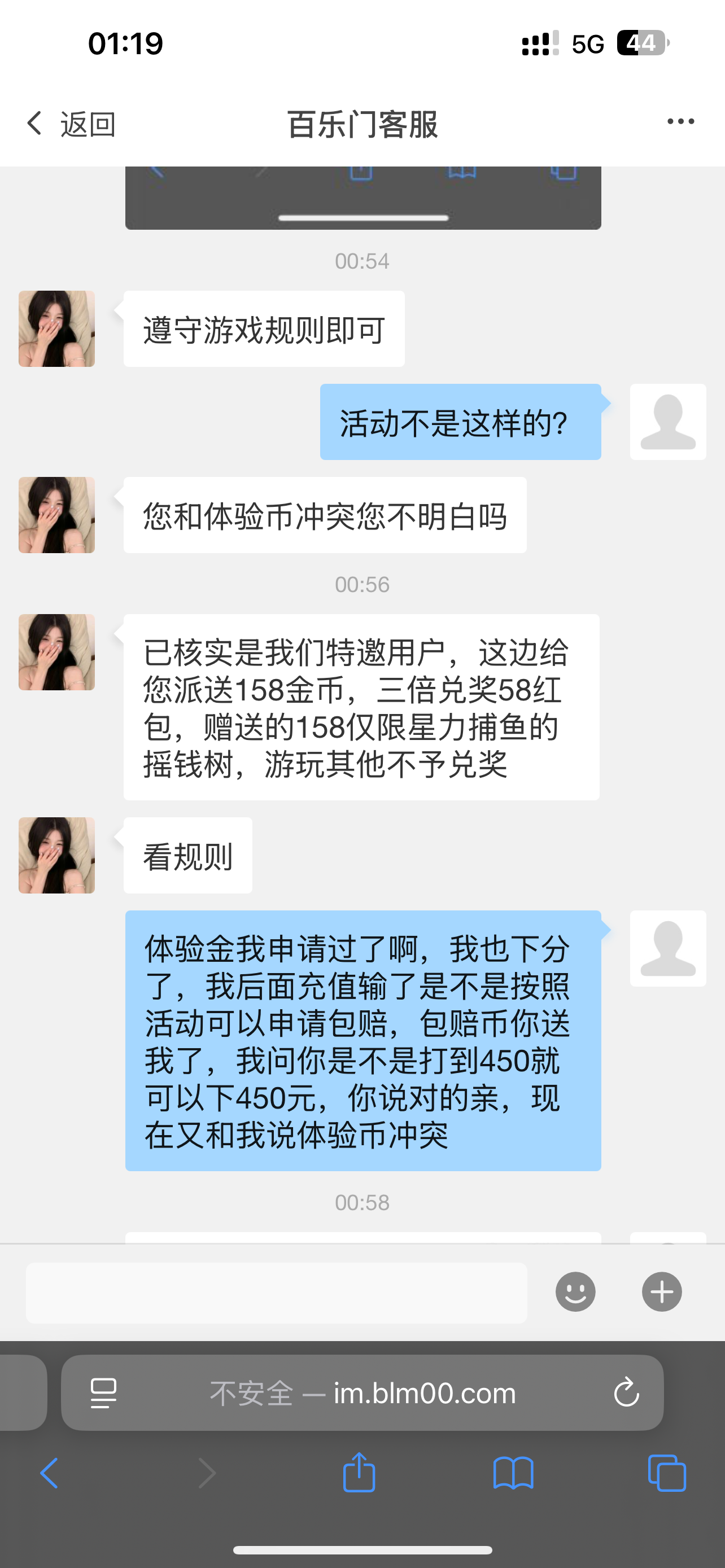Tap the battery indicator showing 44
The image size is (725, 1568).
641,41
